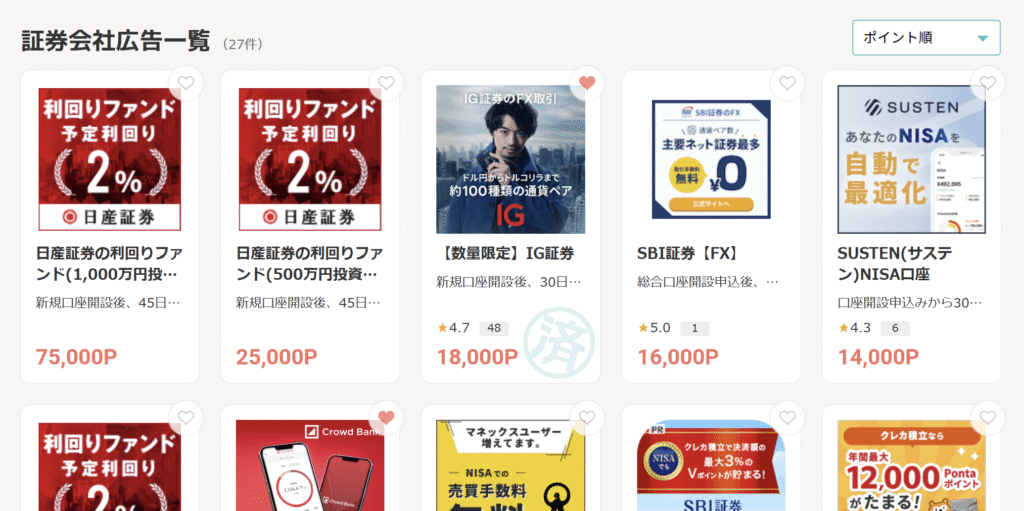Open the ポイント順 sort dropdown
This screenshot has width=1024, height=511.
point(925,38)
